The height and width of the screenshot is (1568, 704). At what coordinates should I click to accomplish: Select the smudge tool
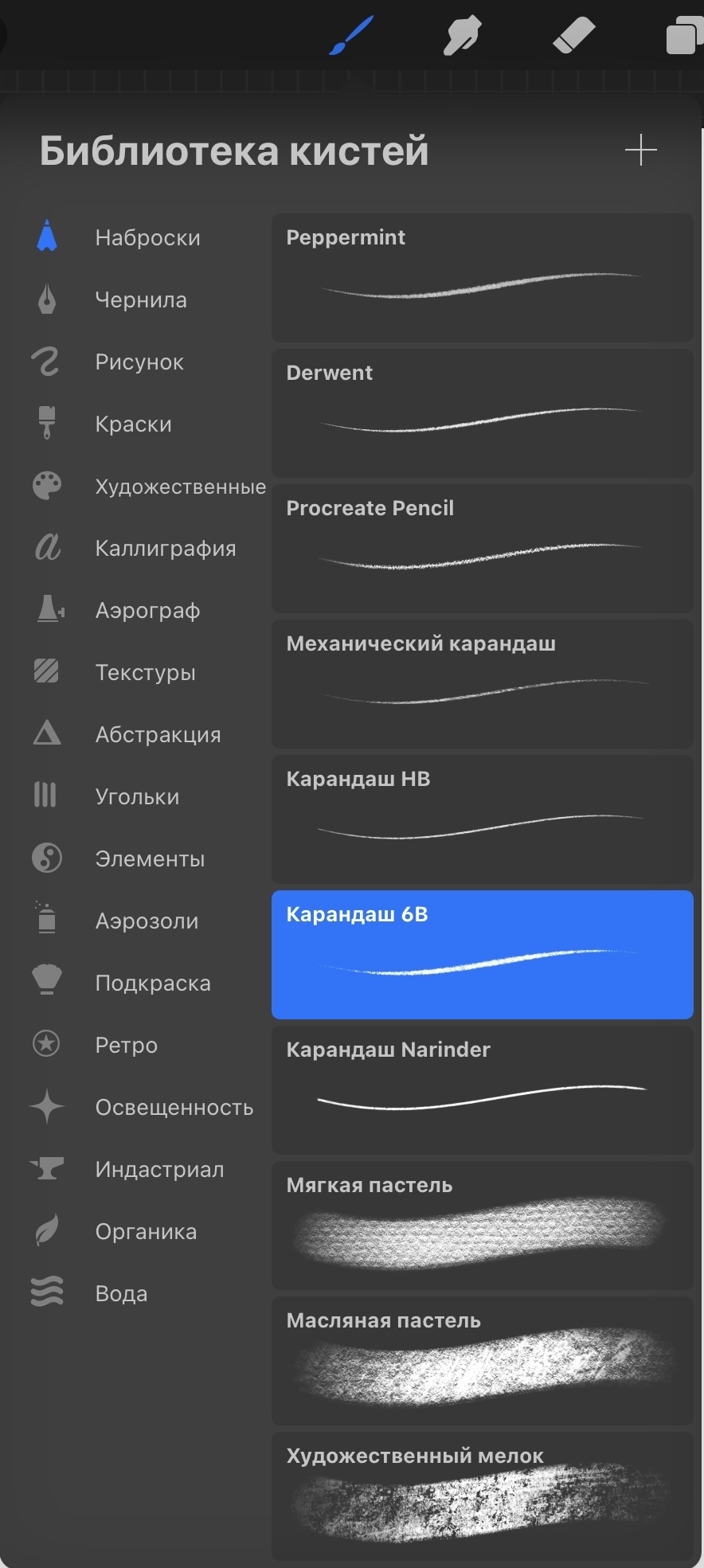pyautogui.click(x=462, y=37)
